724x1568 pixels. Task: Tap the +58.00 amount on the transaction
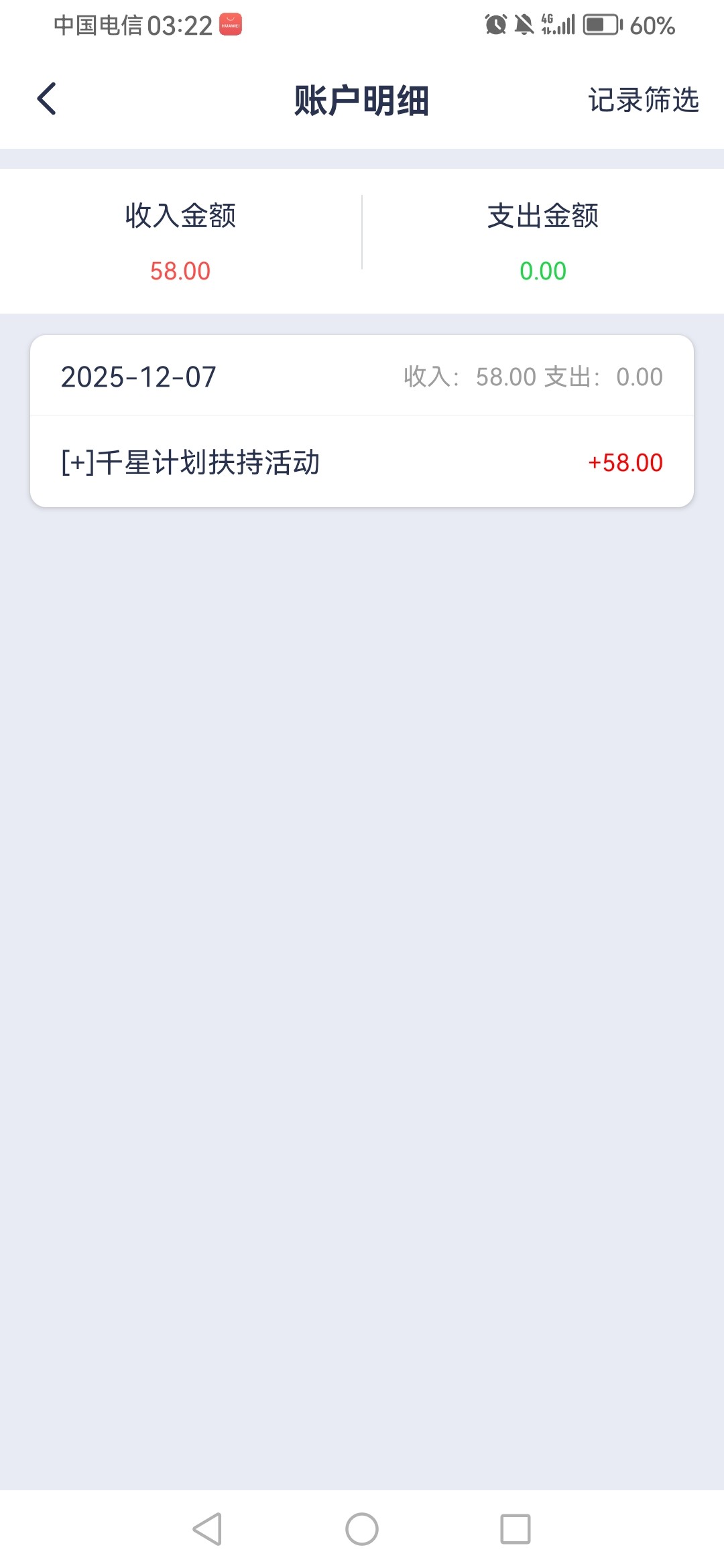[625, 462]
